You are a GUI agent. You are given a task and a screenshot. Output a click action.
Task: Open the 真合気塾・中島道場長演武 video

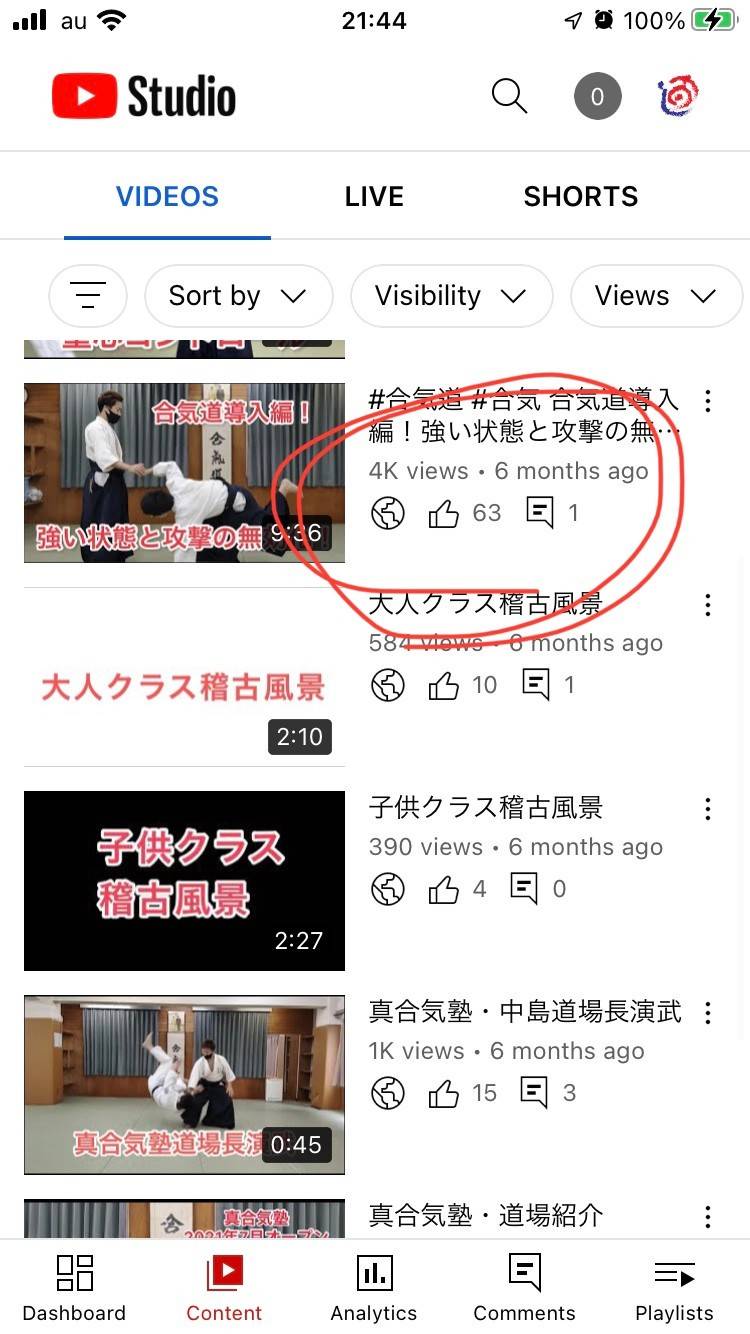click(184, 1084)
